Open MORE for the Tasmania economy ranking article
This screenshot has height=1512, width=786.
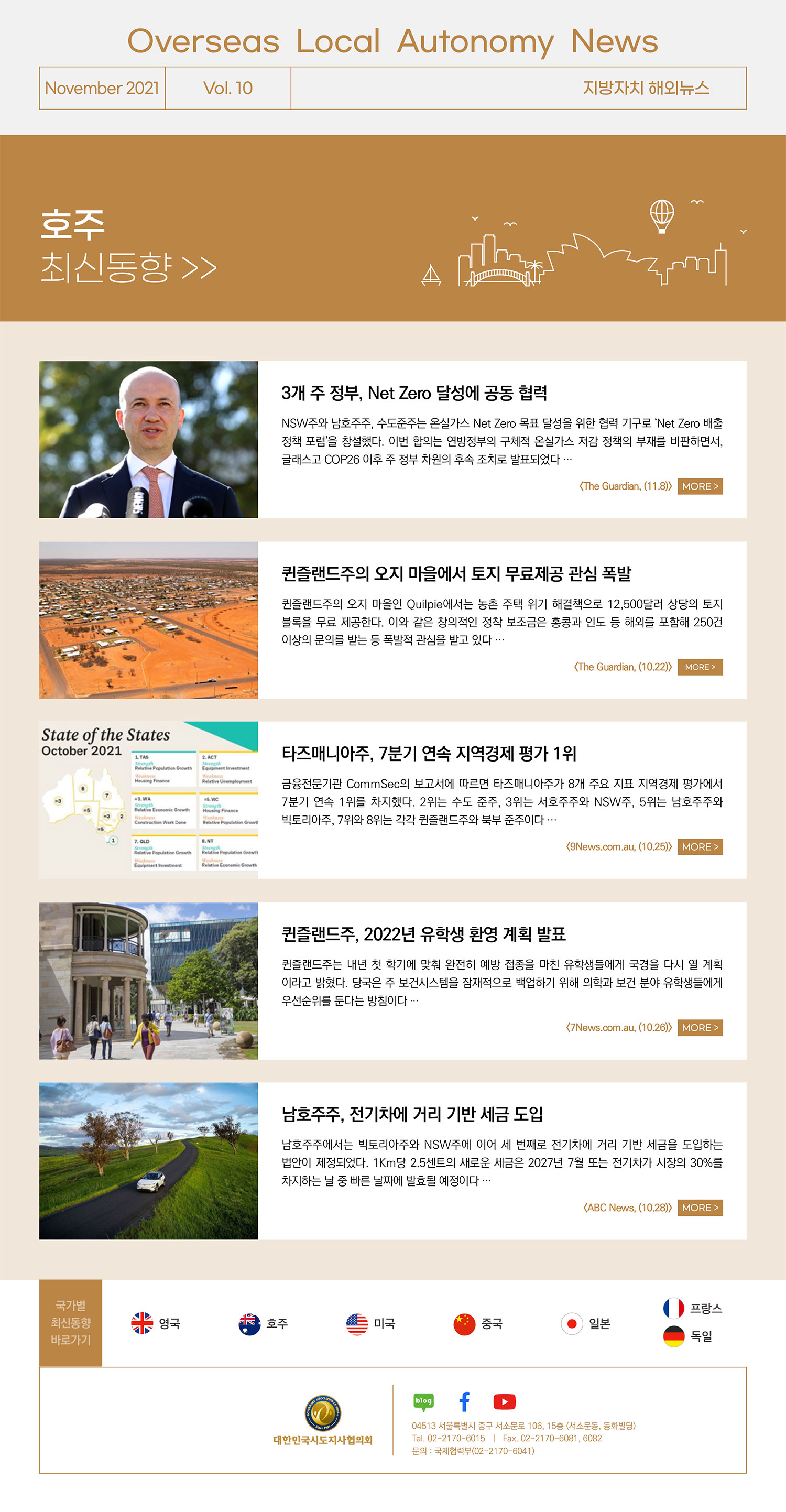click(x=700, y=846)
